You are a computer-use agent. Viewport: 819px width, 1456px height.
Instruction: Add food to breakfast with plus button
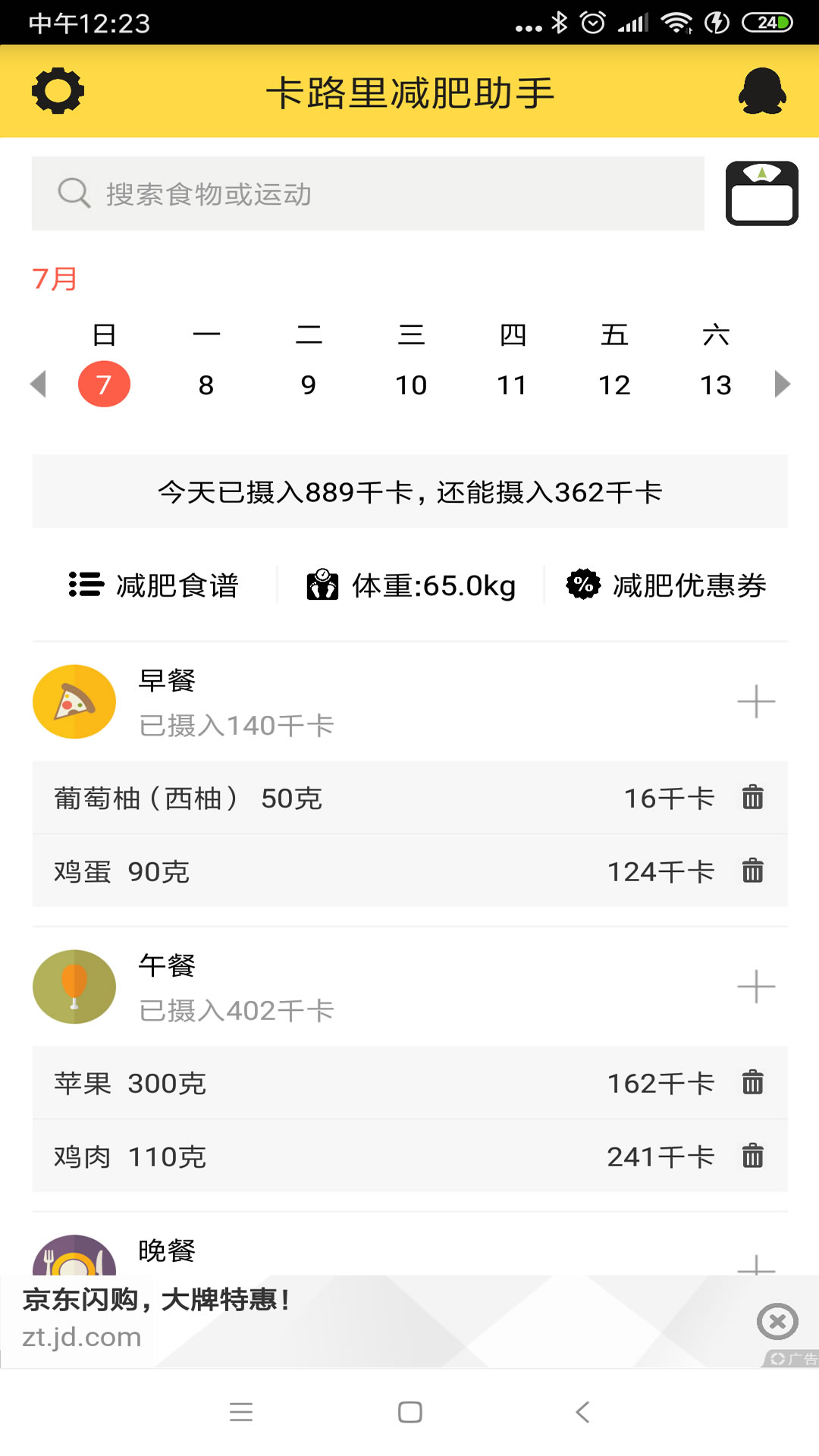758,701
